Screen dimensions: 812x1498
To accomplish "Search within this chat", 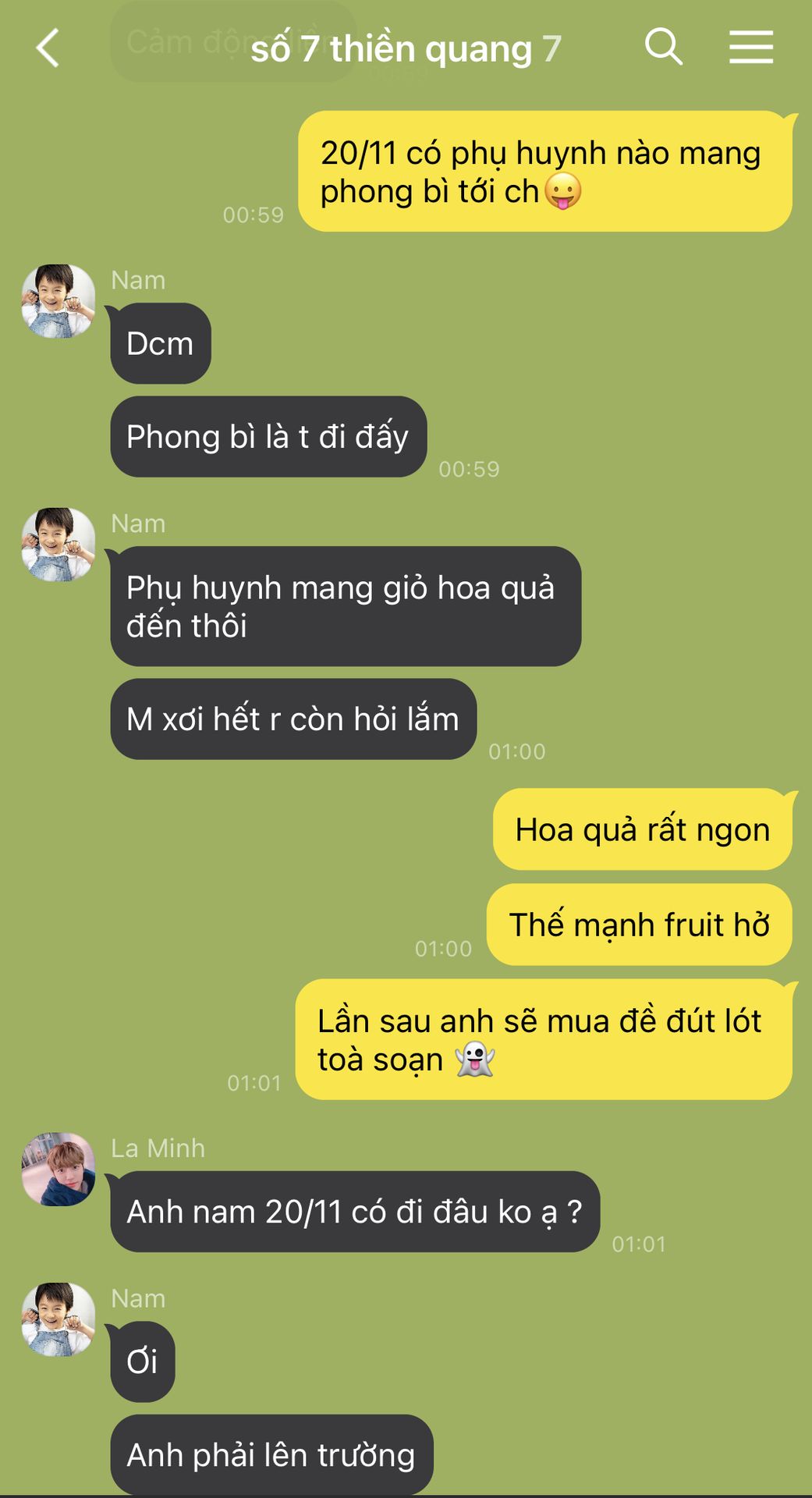I will (664, 47).
